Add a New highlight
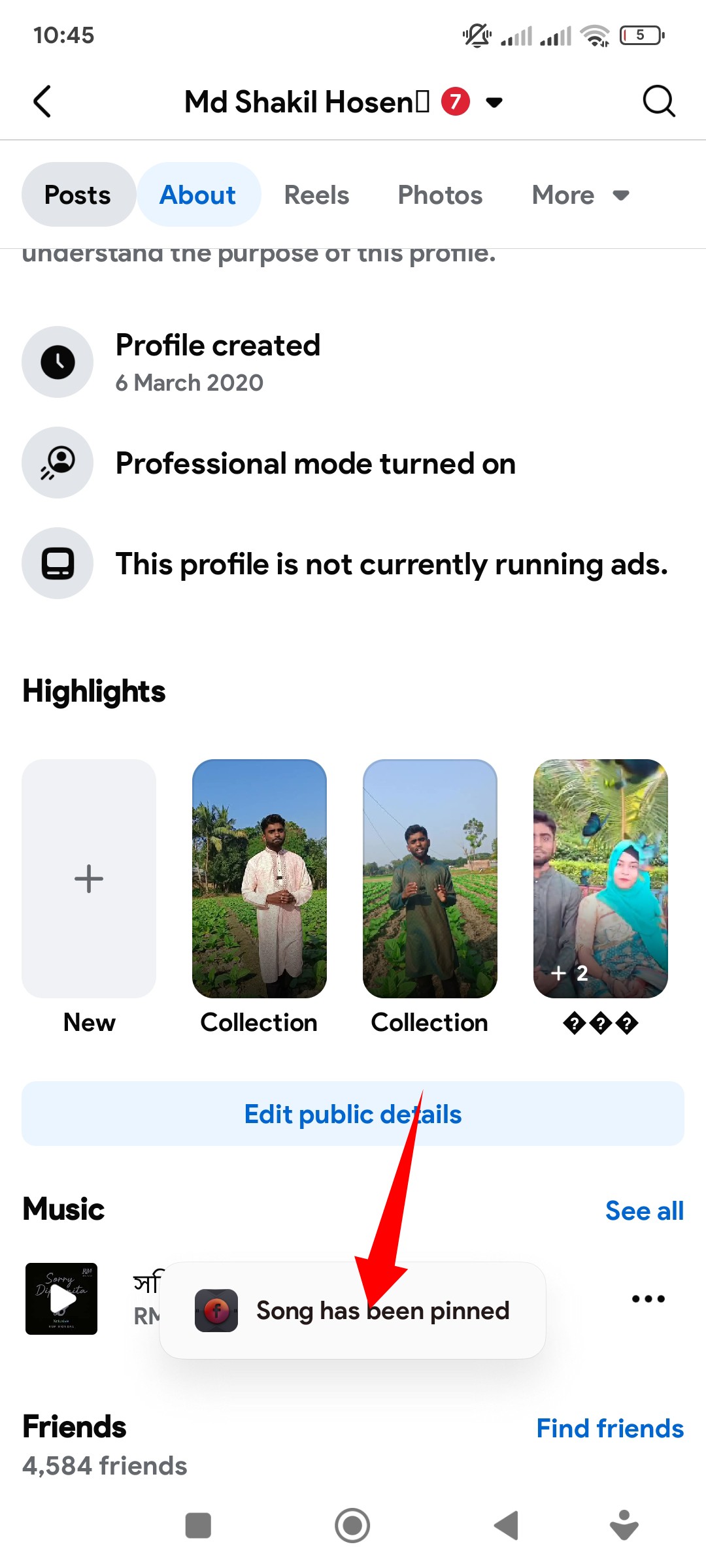 89,879
